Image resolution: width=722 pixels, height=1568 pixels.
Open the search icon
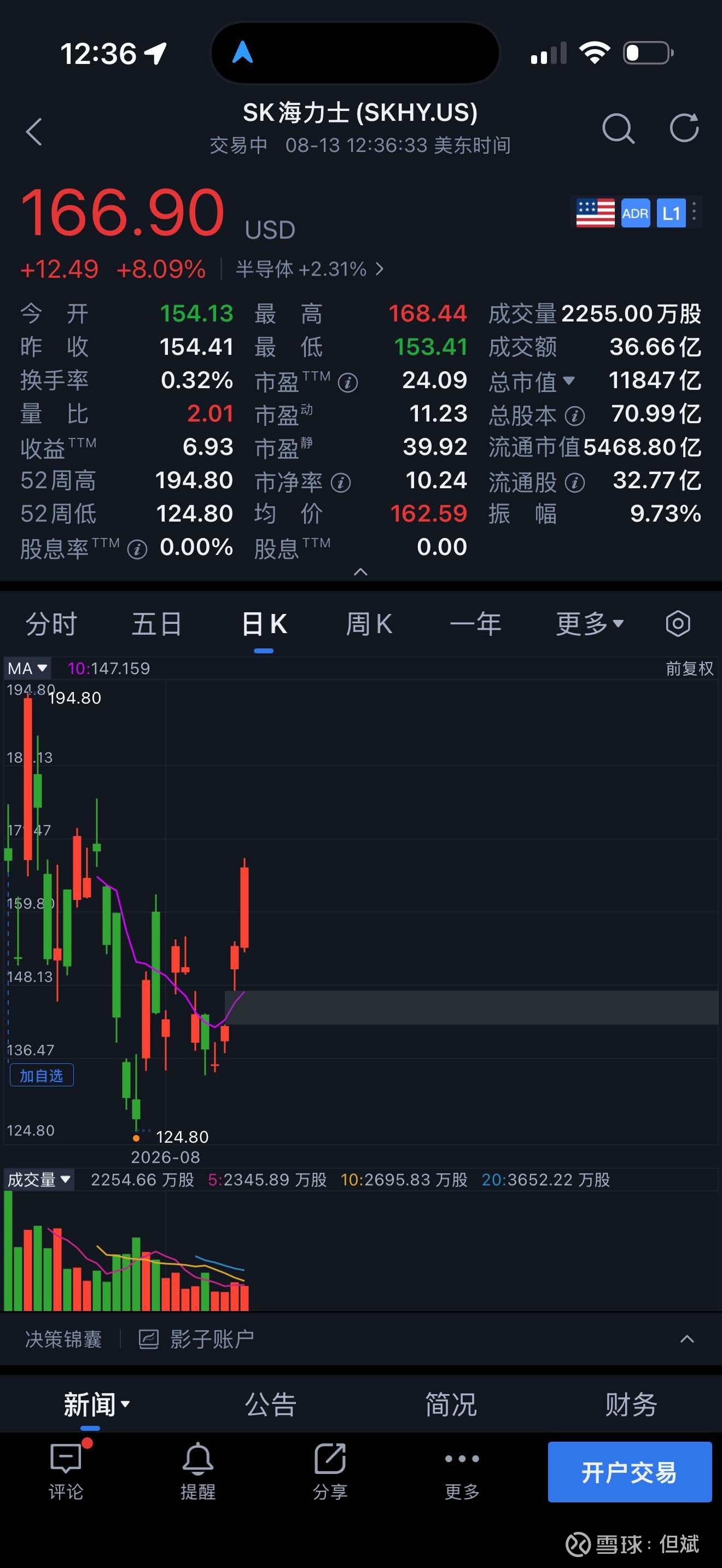[618, 128]
